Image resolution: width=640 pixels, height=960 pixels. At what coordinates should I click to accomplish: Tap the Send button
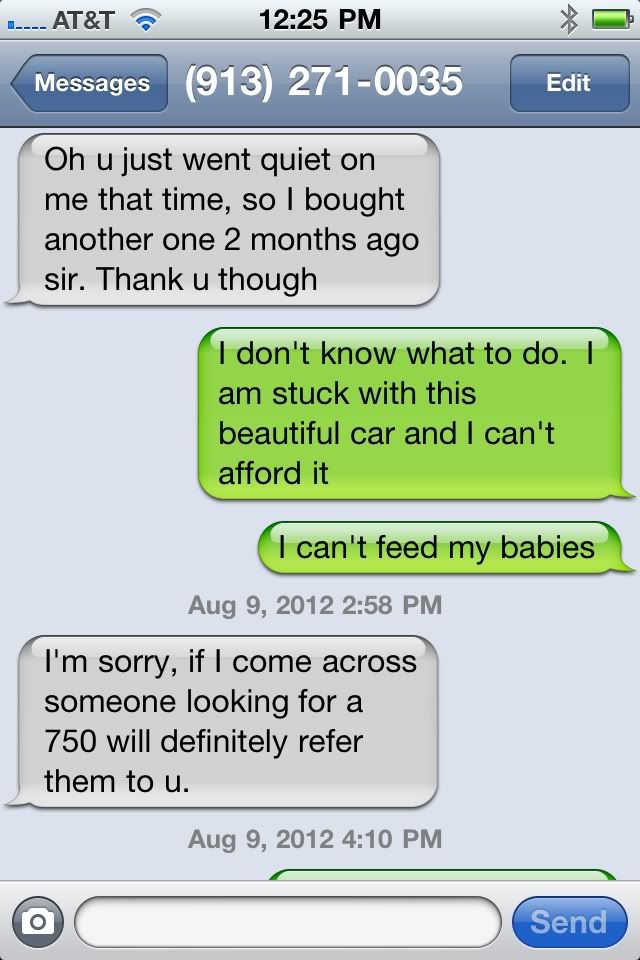pyautogui.click(x=568, y=922)
